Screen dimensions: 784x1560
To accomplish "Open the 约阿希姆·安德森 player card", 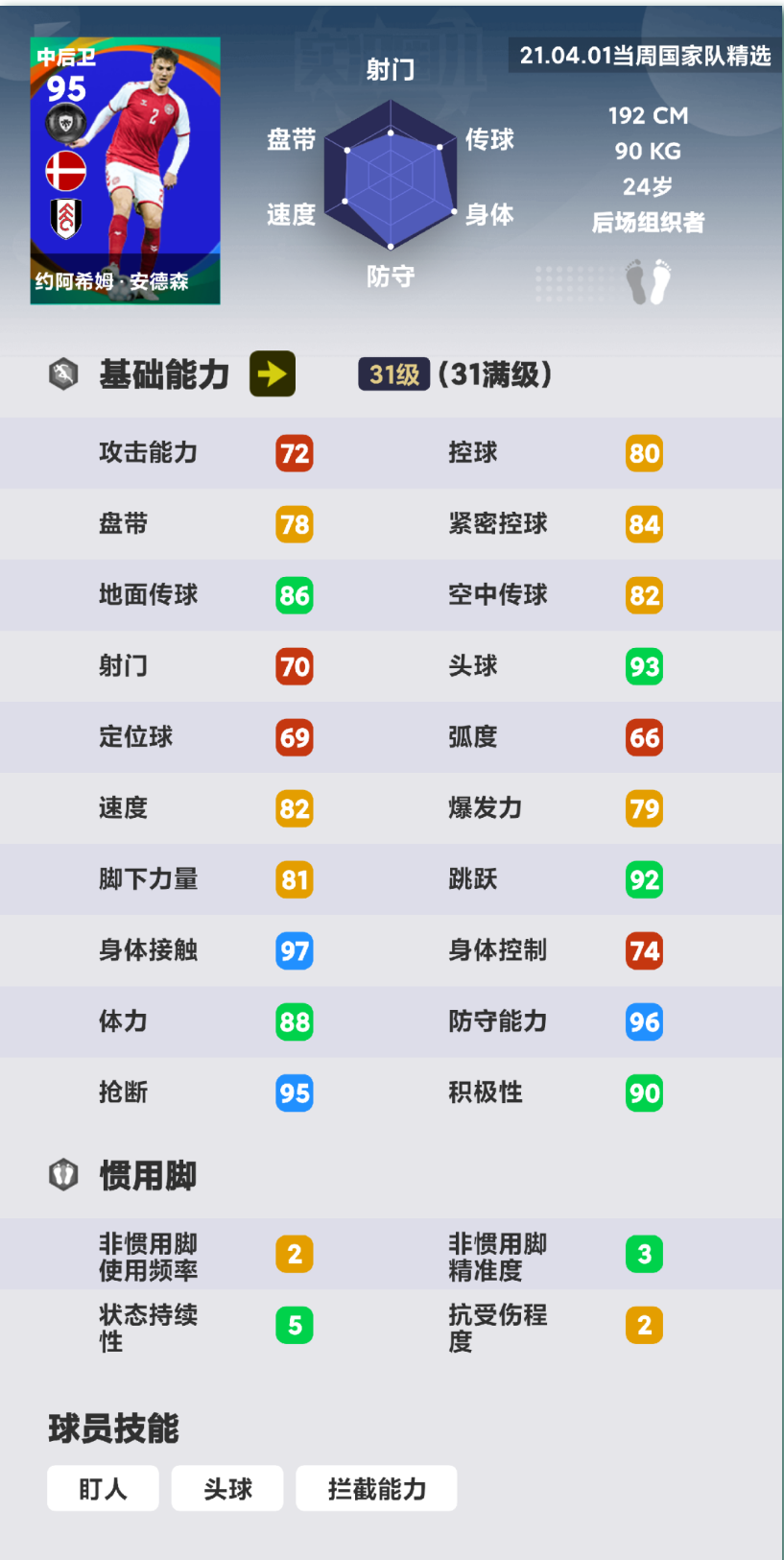I will 126,171.
